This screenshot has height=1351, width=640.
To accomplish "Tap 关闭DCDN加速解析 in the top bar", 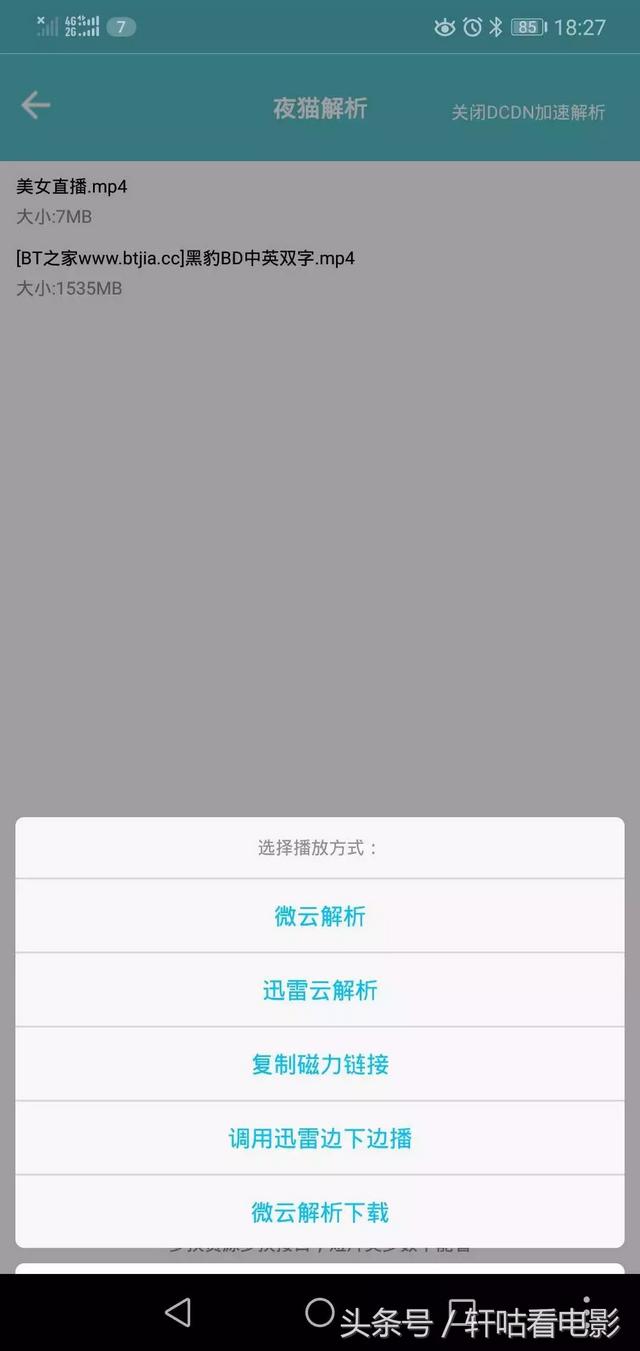I will pyautogui.click(x=528, y=112).
